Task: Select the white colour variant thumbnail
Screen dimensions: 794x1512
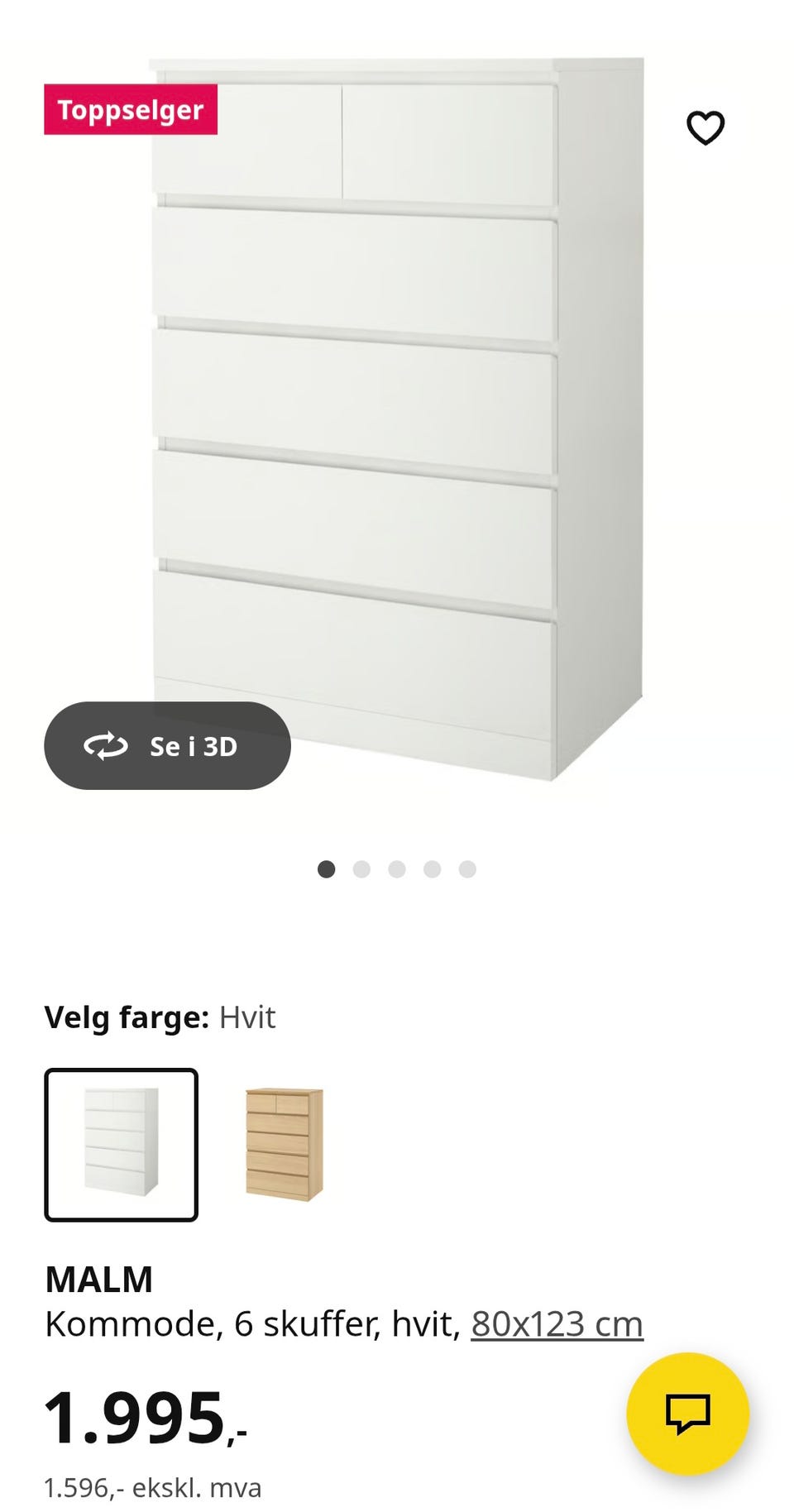Action: click(121, 1144)
